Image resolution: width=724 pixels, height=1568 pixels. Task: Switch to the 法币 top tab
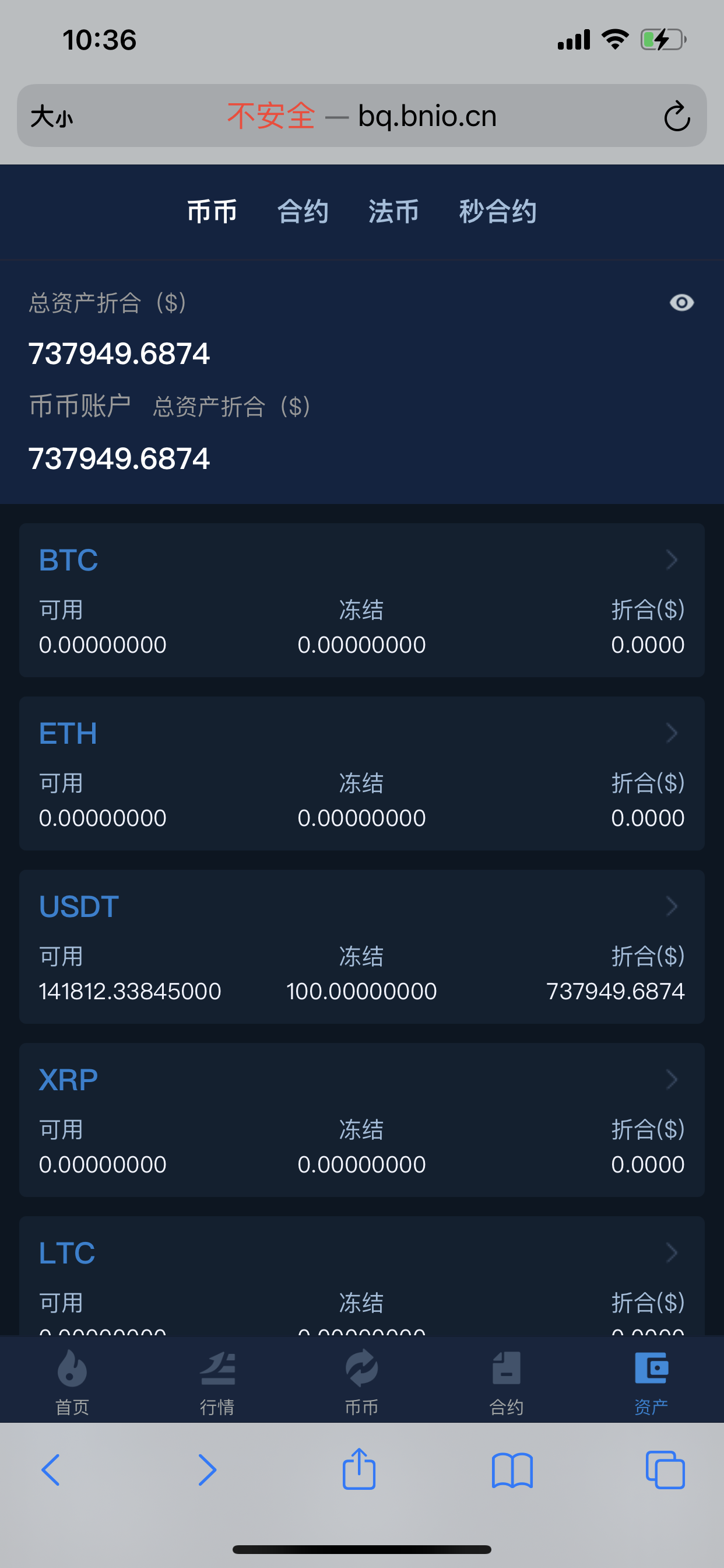click(393, 212)
